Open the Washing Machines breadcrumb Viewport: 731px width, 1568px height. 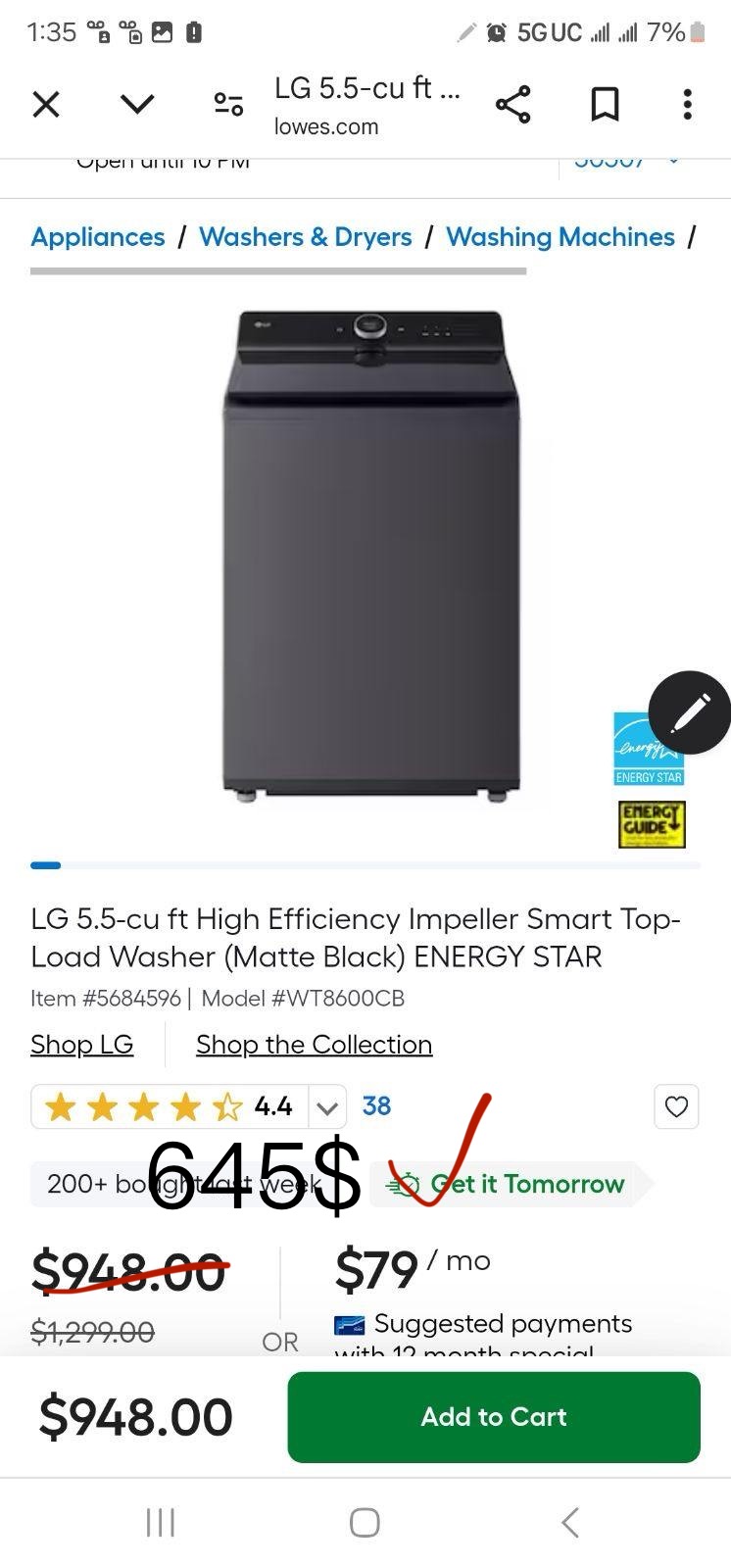click(x=560, y=237)
